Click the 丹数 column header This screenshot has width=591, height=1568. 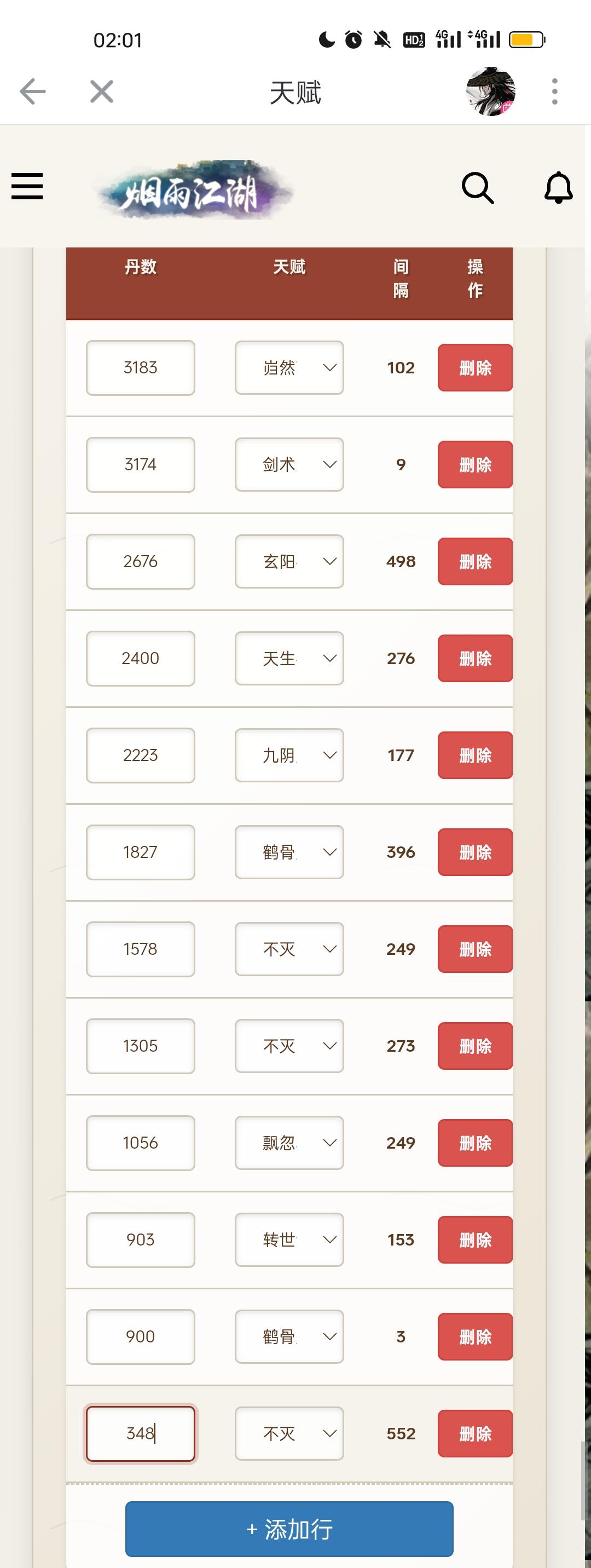pos(140,267)
